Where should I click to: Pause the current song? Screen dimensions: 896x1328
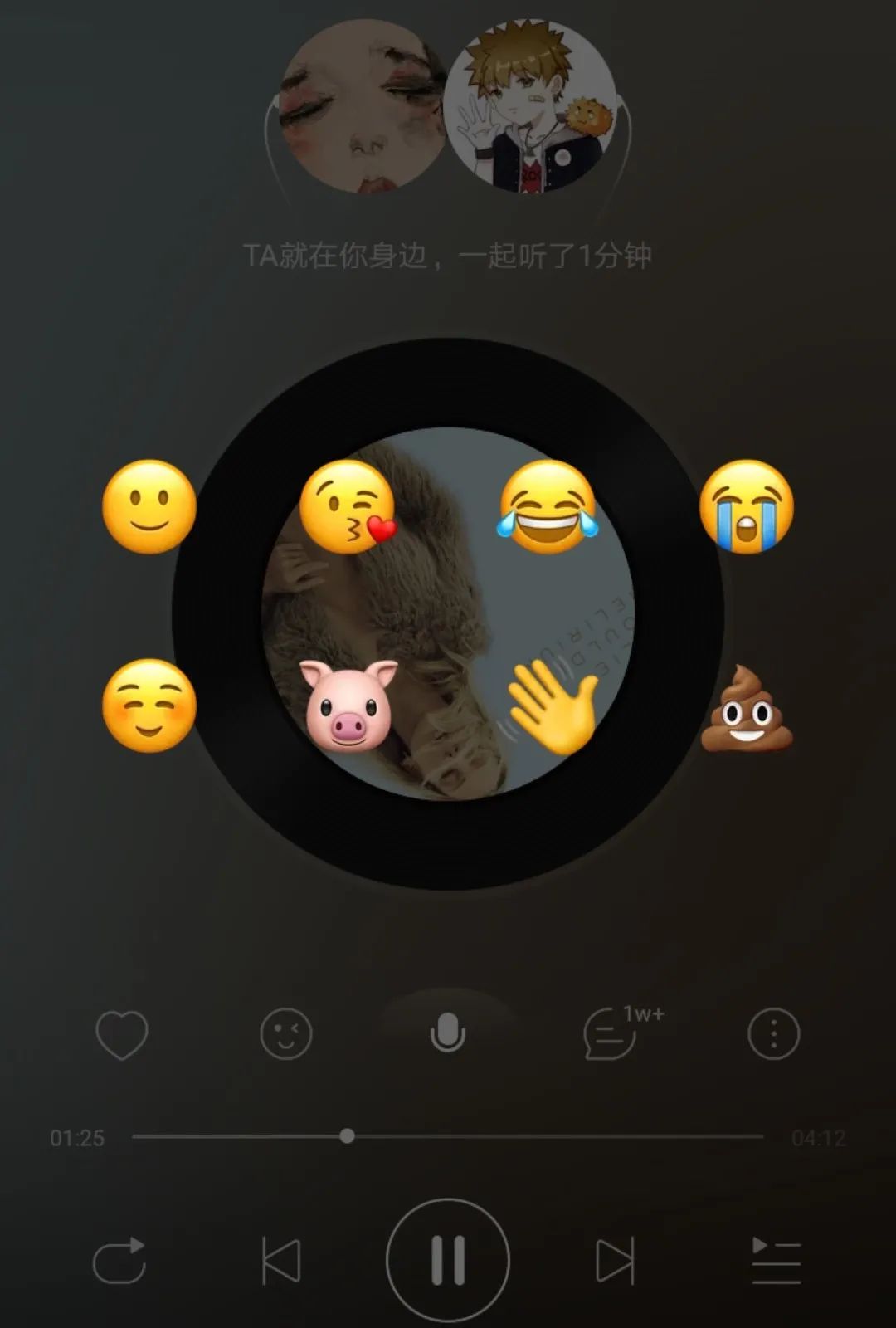448,1260
